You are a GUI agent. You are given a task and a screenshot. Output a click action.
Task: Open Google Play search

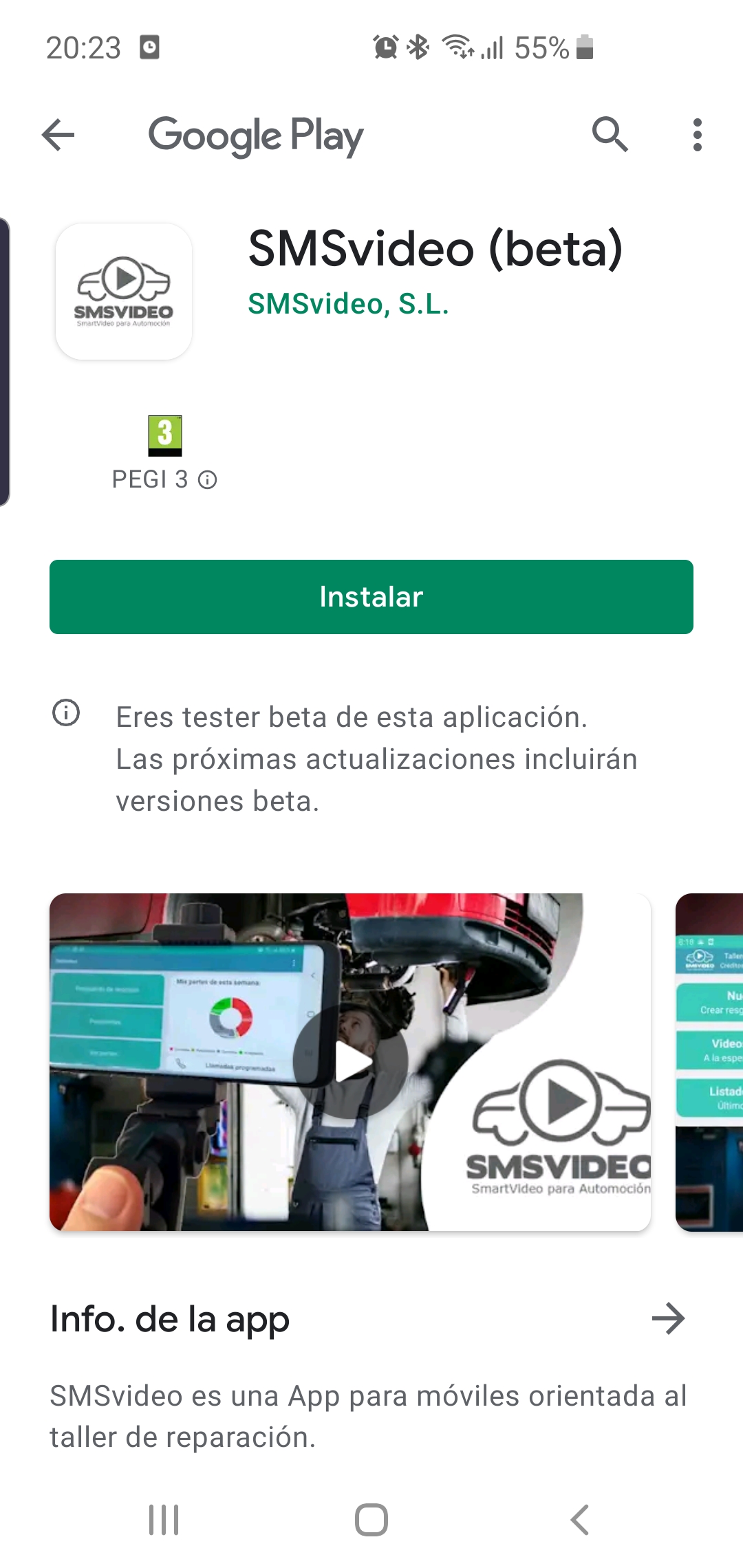[610, 134]
